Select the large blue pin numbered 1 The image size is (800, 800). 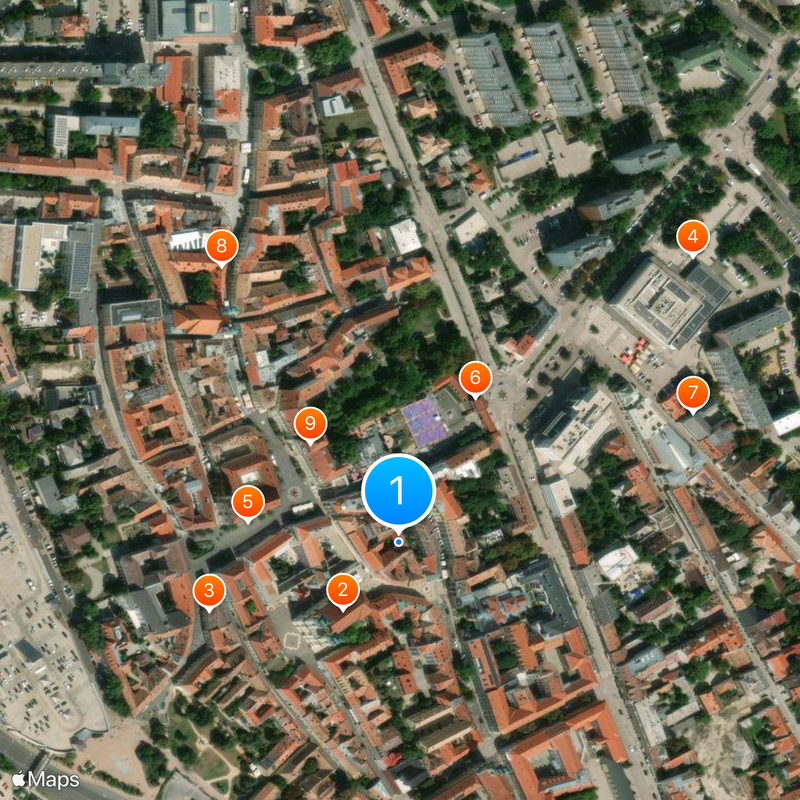[x=398, y=491]
